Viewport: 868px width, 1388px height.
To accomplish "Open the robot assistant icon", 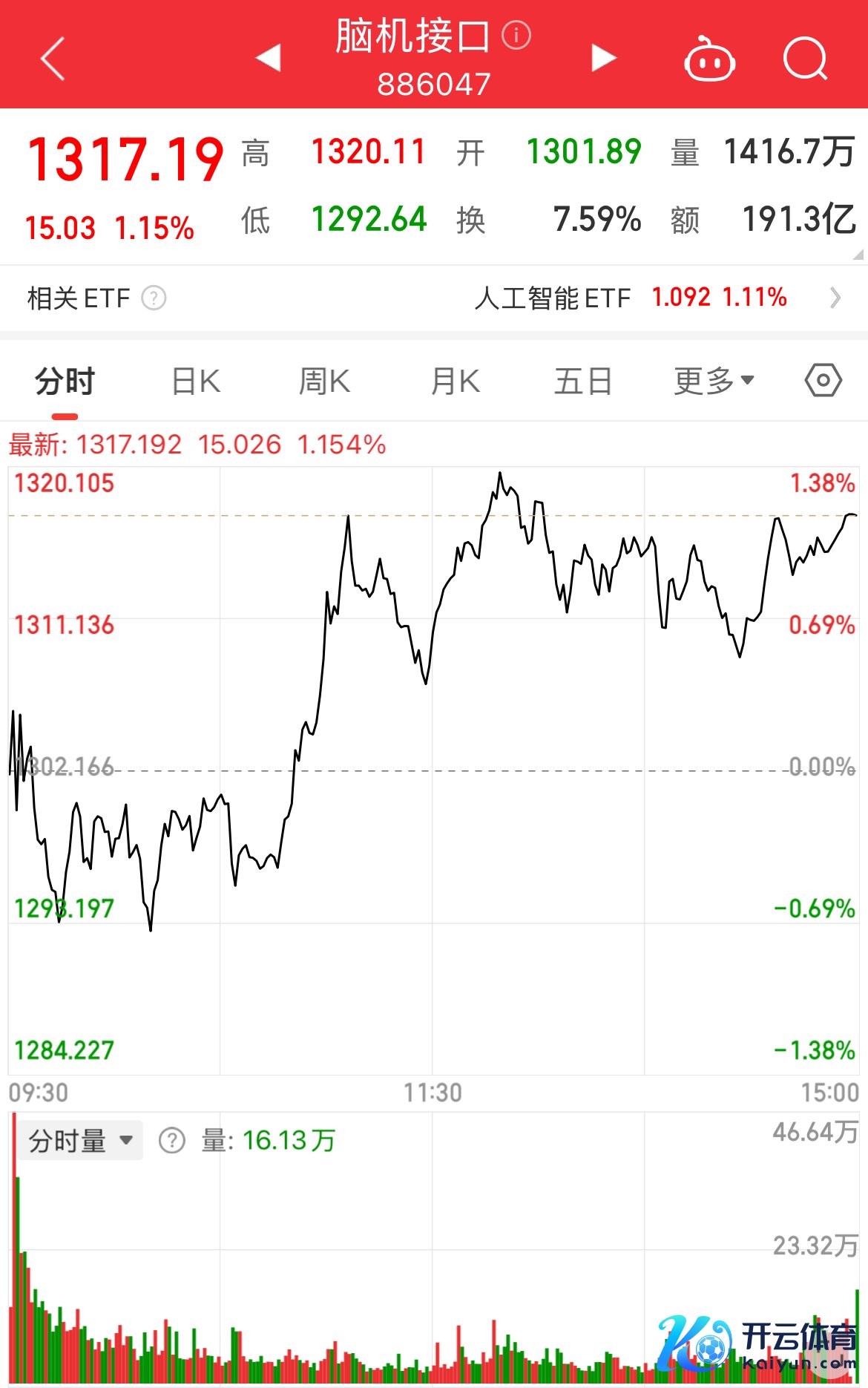I will 708,59.
